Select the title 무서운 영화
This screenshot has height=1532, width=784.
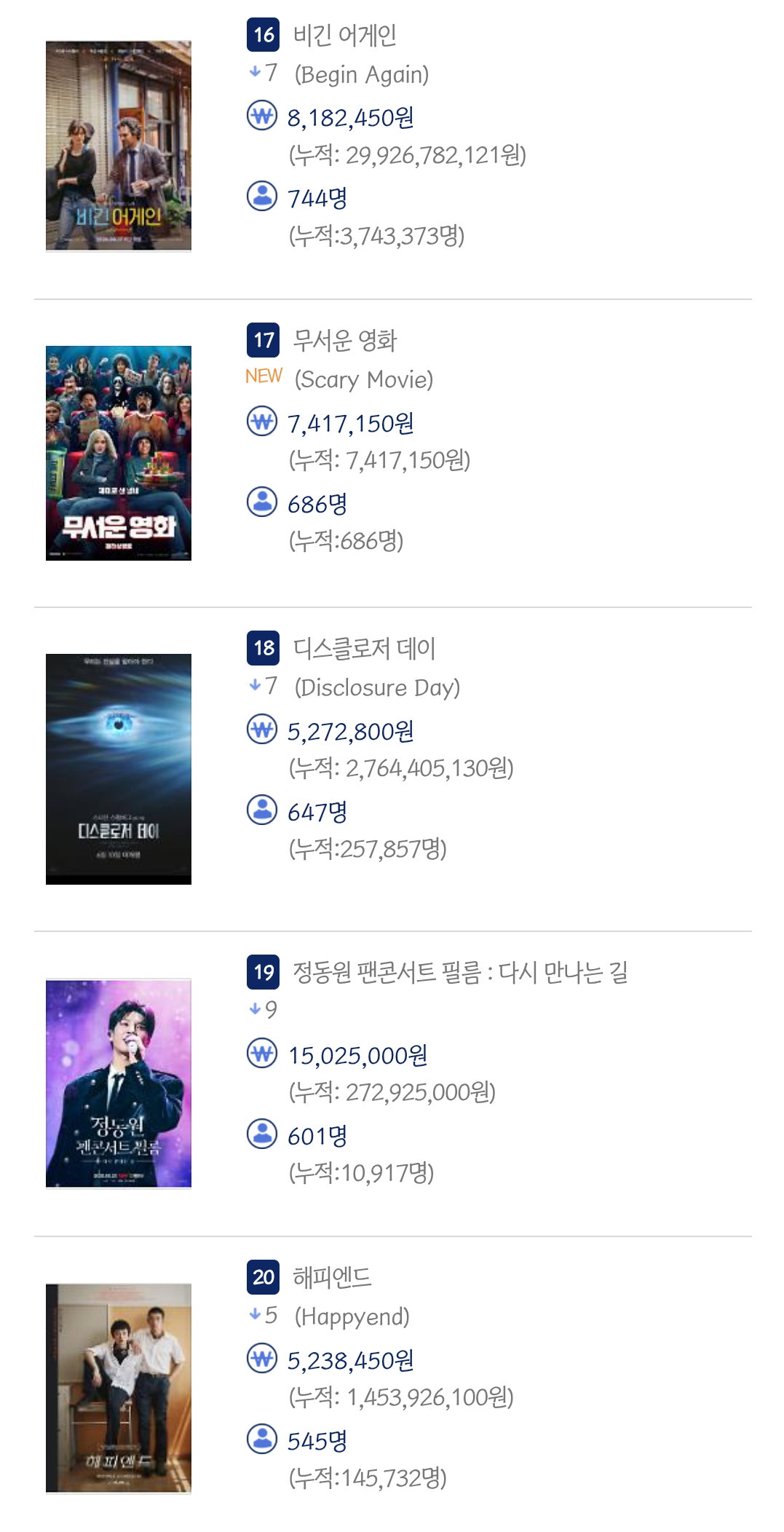tap(344, 340)
